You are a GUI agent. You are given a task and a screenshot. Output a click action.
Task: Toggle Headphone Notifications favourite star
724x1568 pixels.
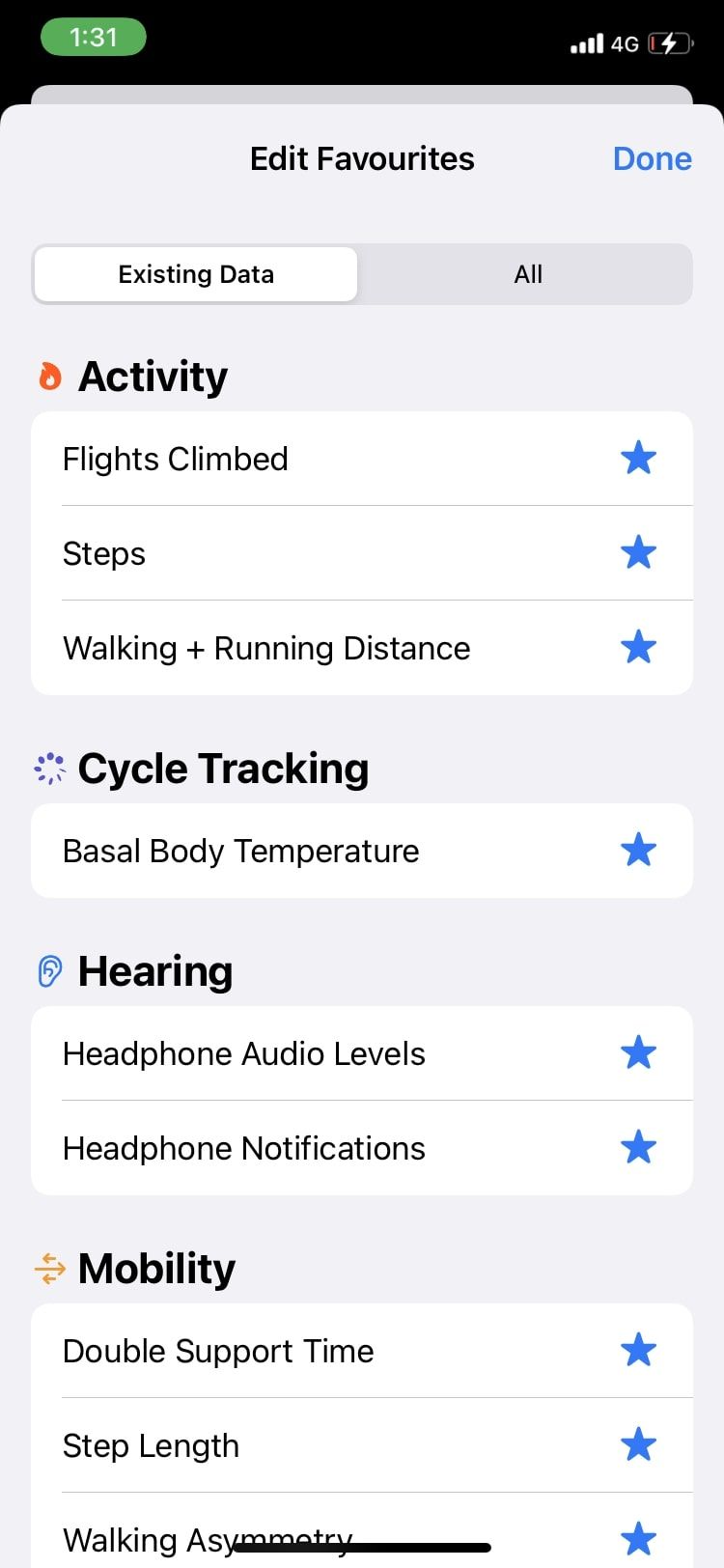(x=638, y=1148)
